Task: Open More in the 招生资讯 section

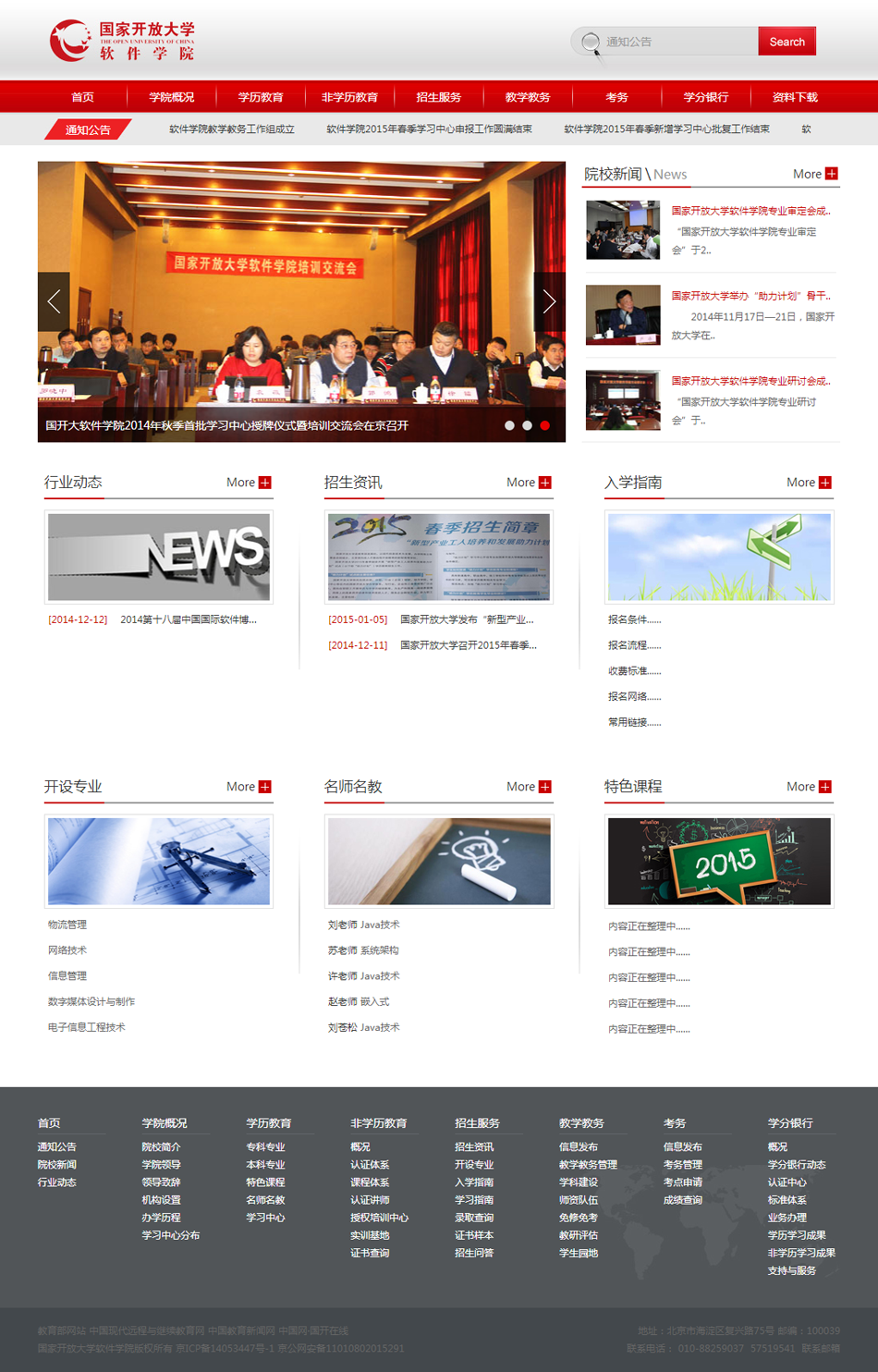Action: [x=529, y=483]
